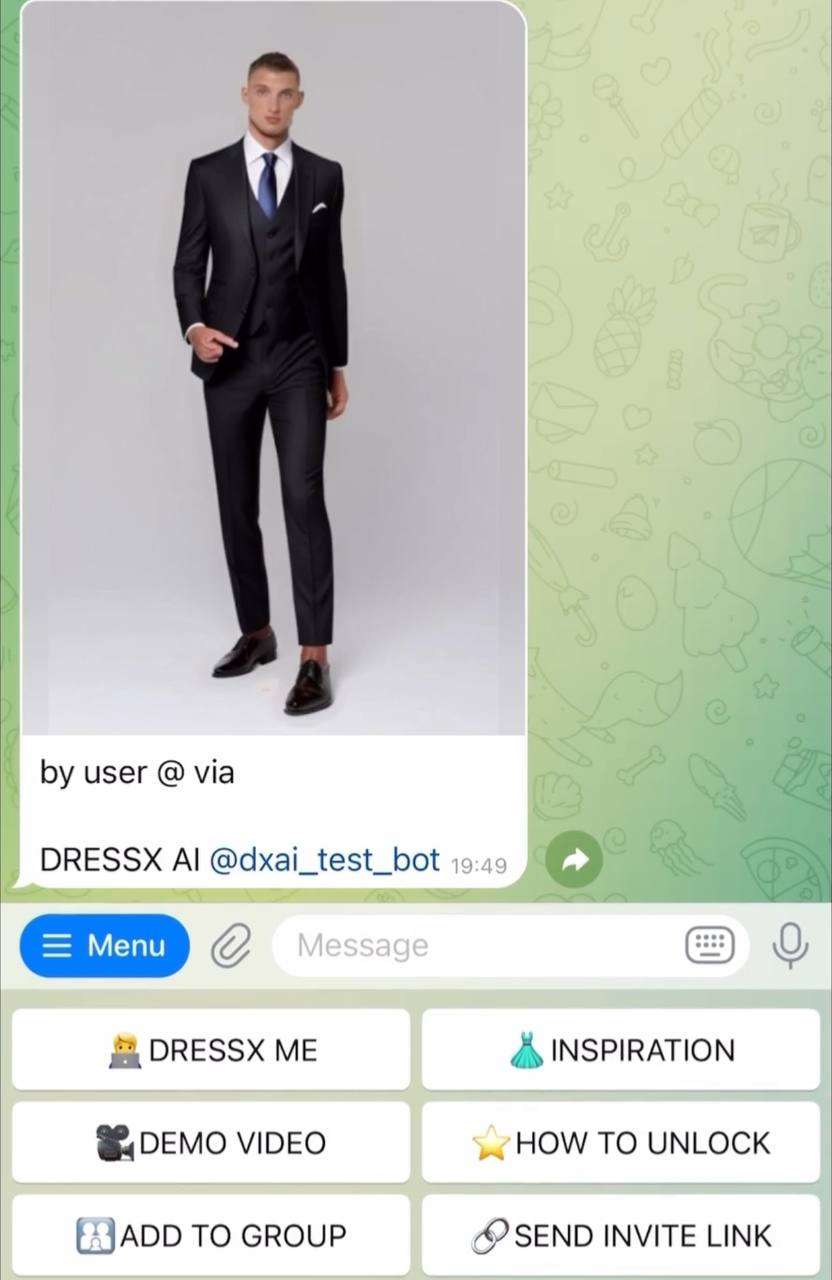The height and width of the screenshot is (1280, 832).
Task: Forward the suit photo message
Action: click(x=574, y=859)
